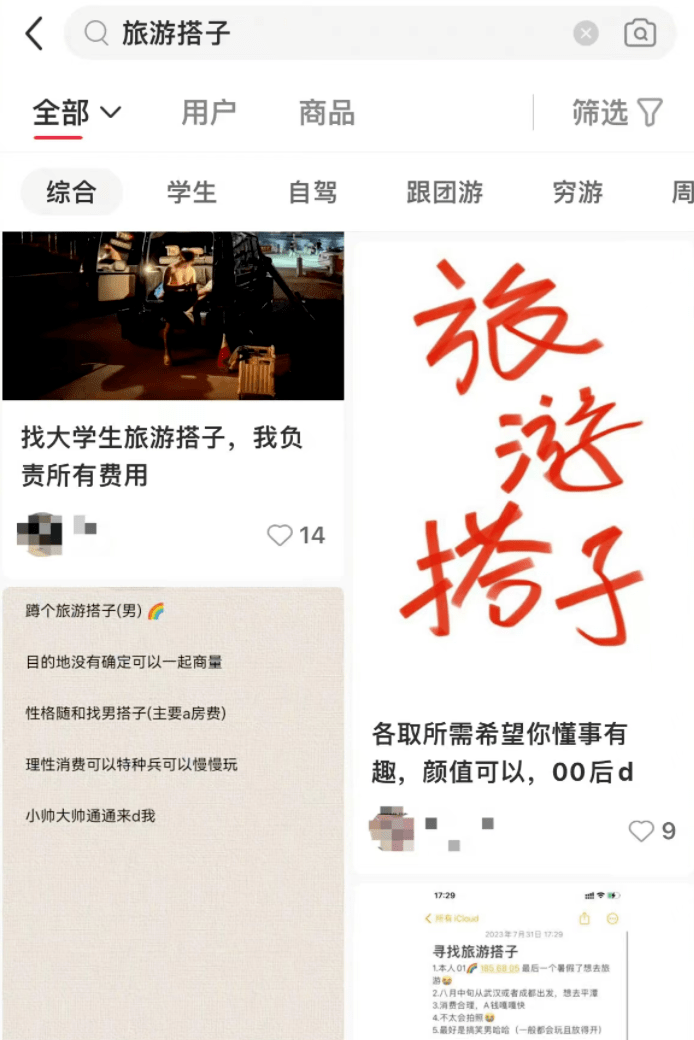Go back using the arrow icon
Image resolution: width=694 pixels, height=1040 pixels.
35,33
